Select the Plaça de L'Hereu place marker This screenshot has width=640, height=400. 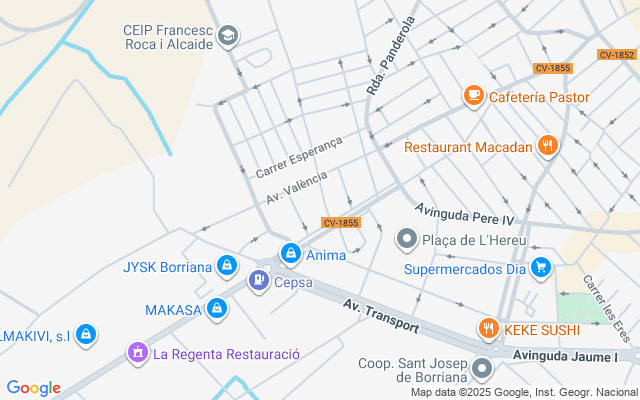407,239
